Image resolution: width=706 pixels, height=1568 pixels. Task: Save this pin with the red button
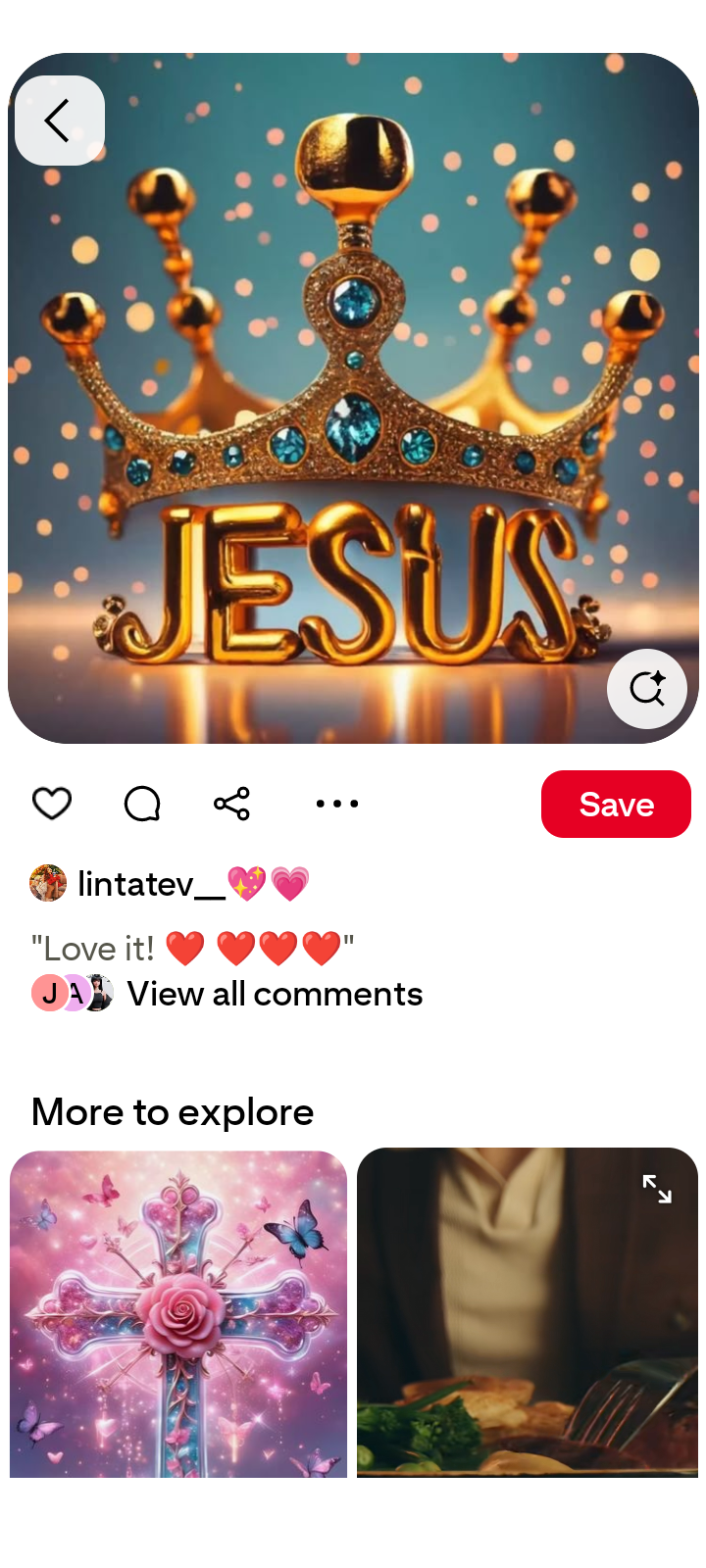pyautogui.click(x=616, y=804)
